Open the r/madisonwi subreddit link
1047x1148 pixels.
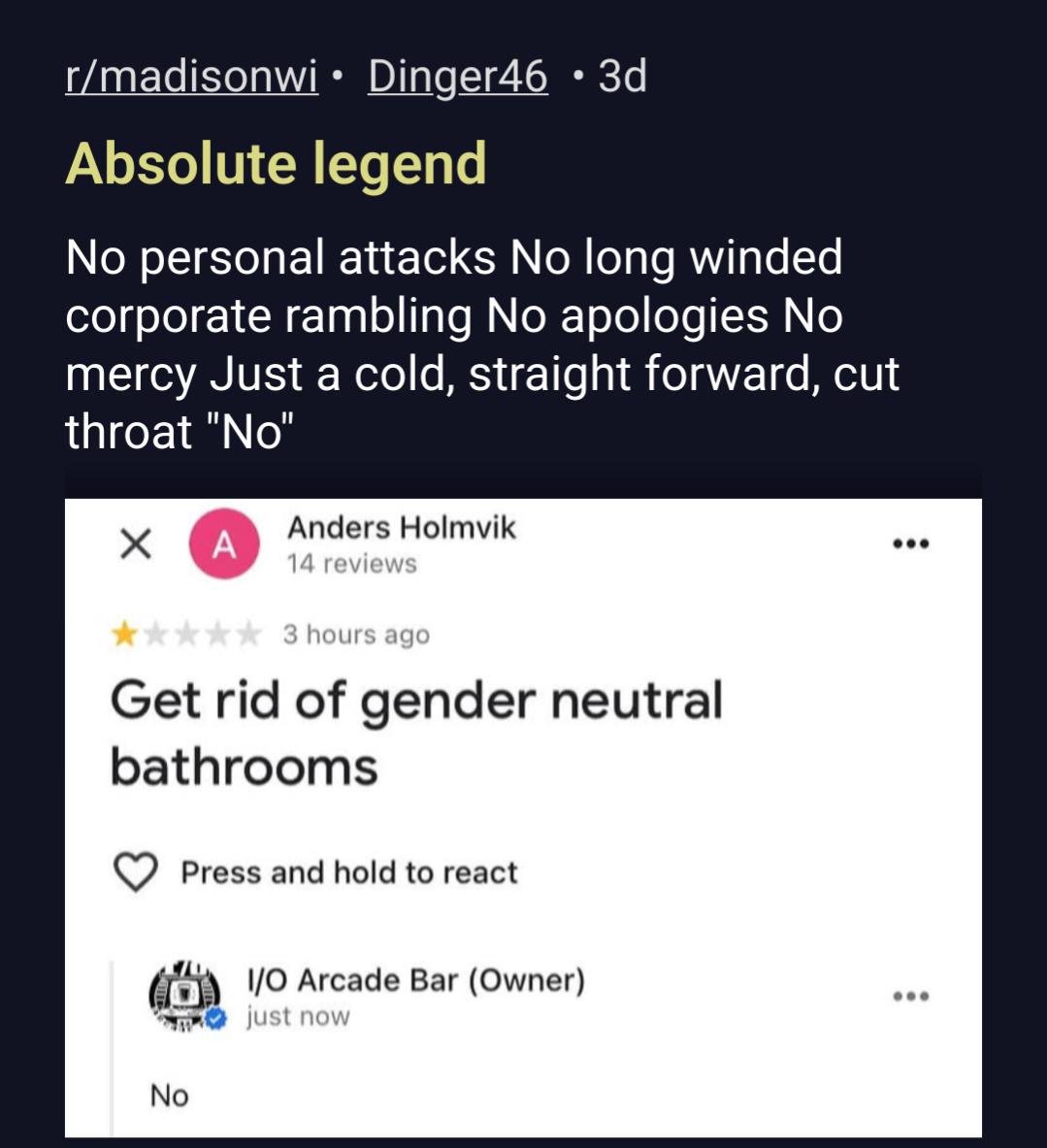click(191, 77)
